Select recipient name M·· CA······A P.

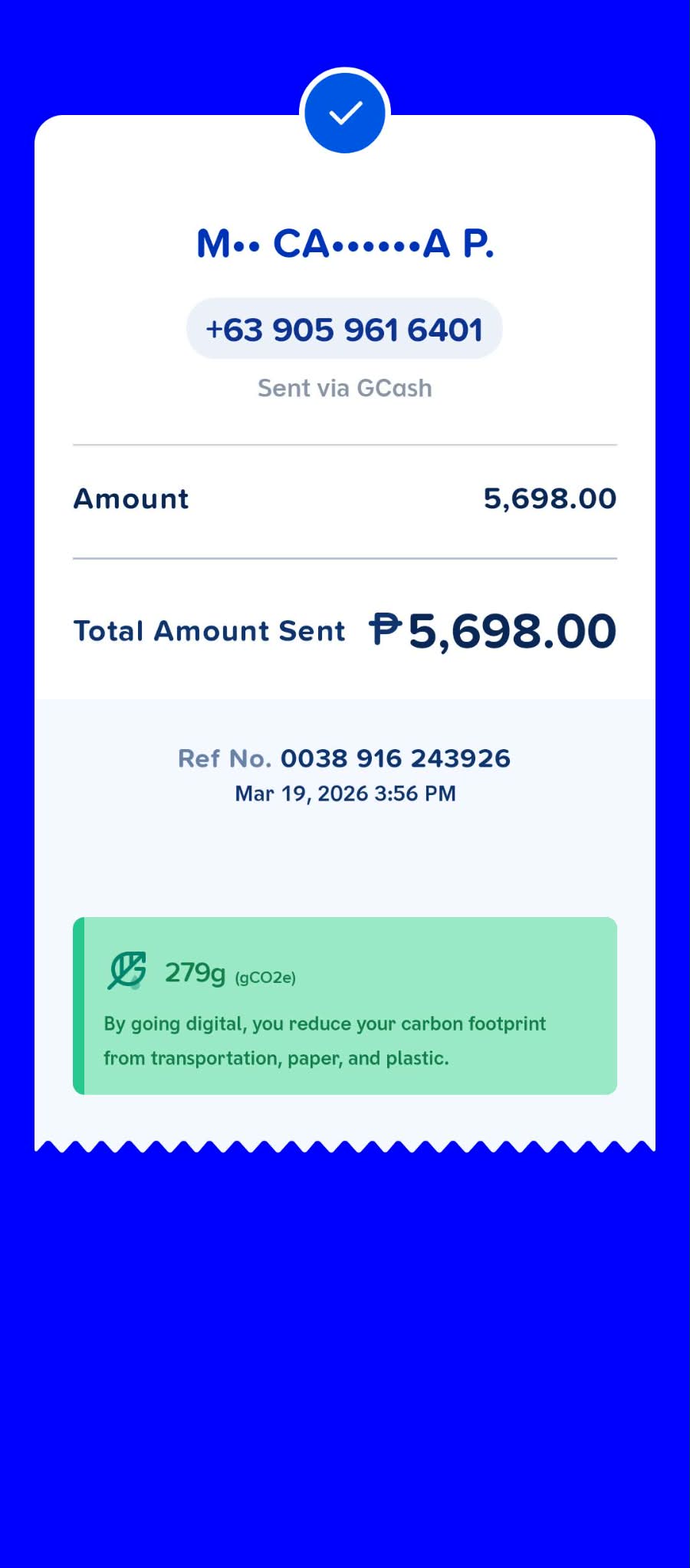tap(345, 244)
